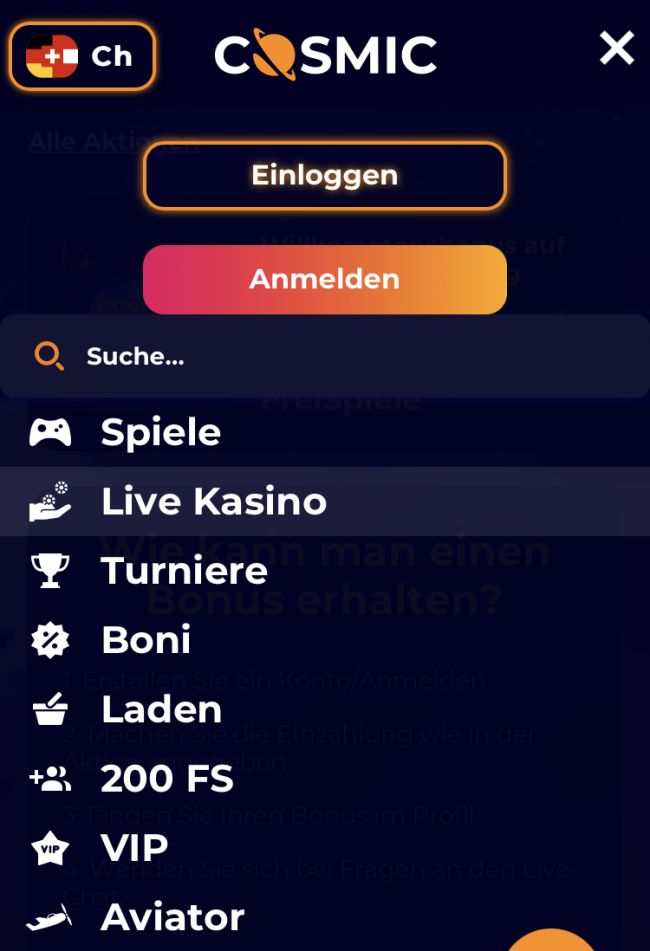Launch Aviator from the menu
Image resolution: width=650 pixels, height=951 pixels.
[172, 917]
